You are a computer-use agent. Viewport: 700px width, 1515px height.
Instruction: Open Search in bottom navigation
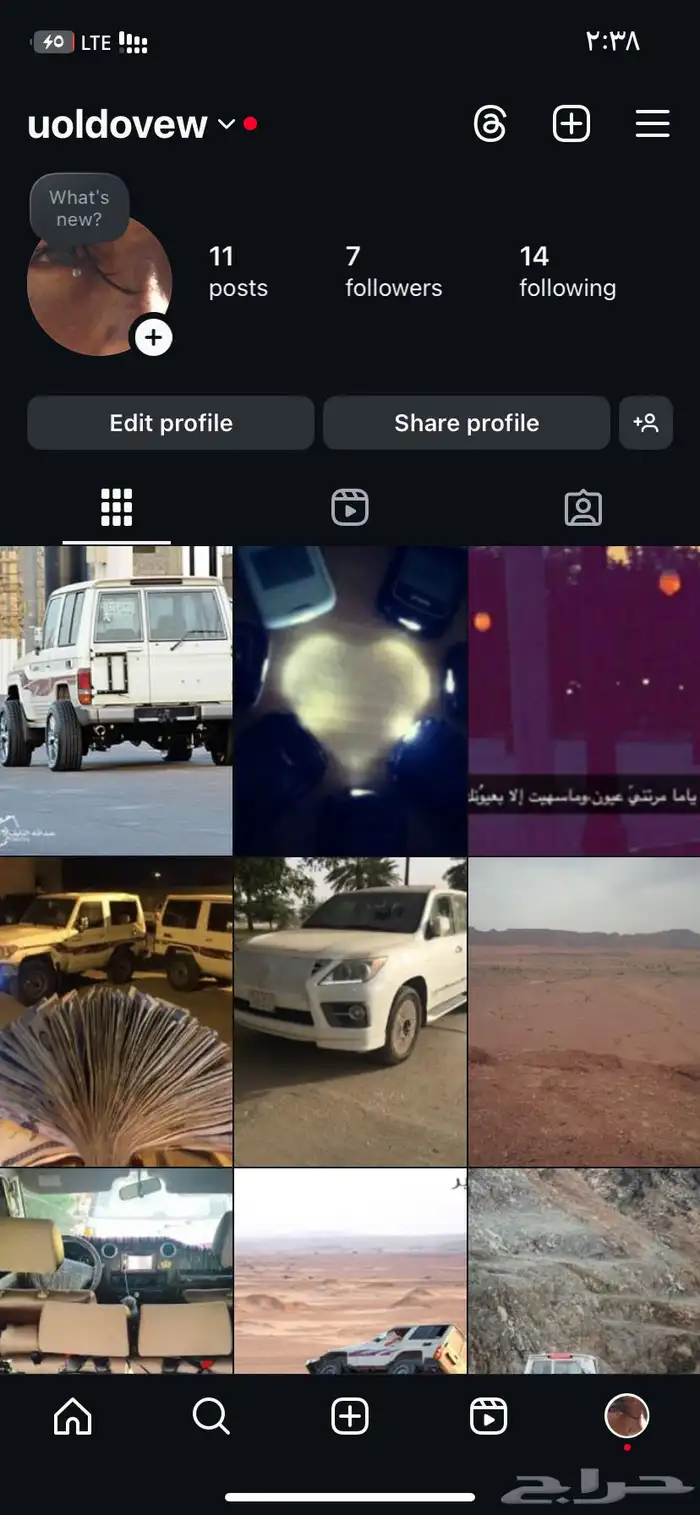point(211,1416)
